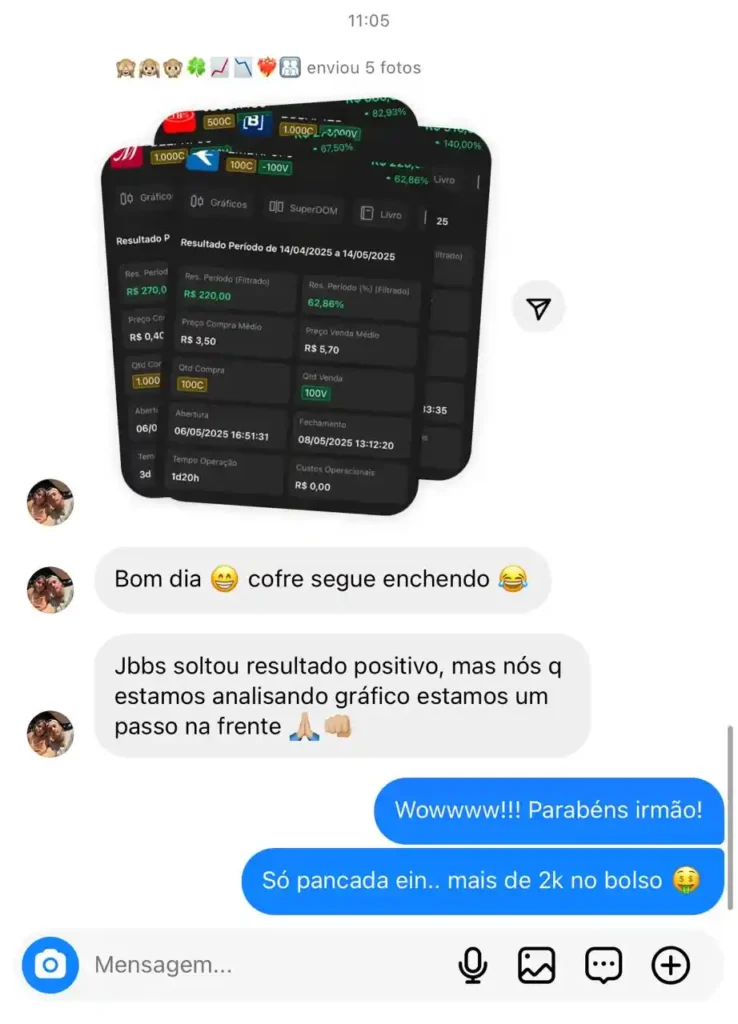Open the sticker and GIF bubble icon

[603, 965]
